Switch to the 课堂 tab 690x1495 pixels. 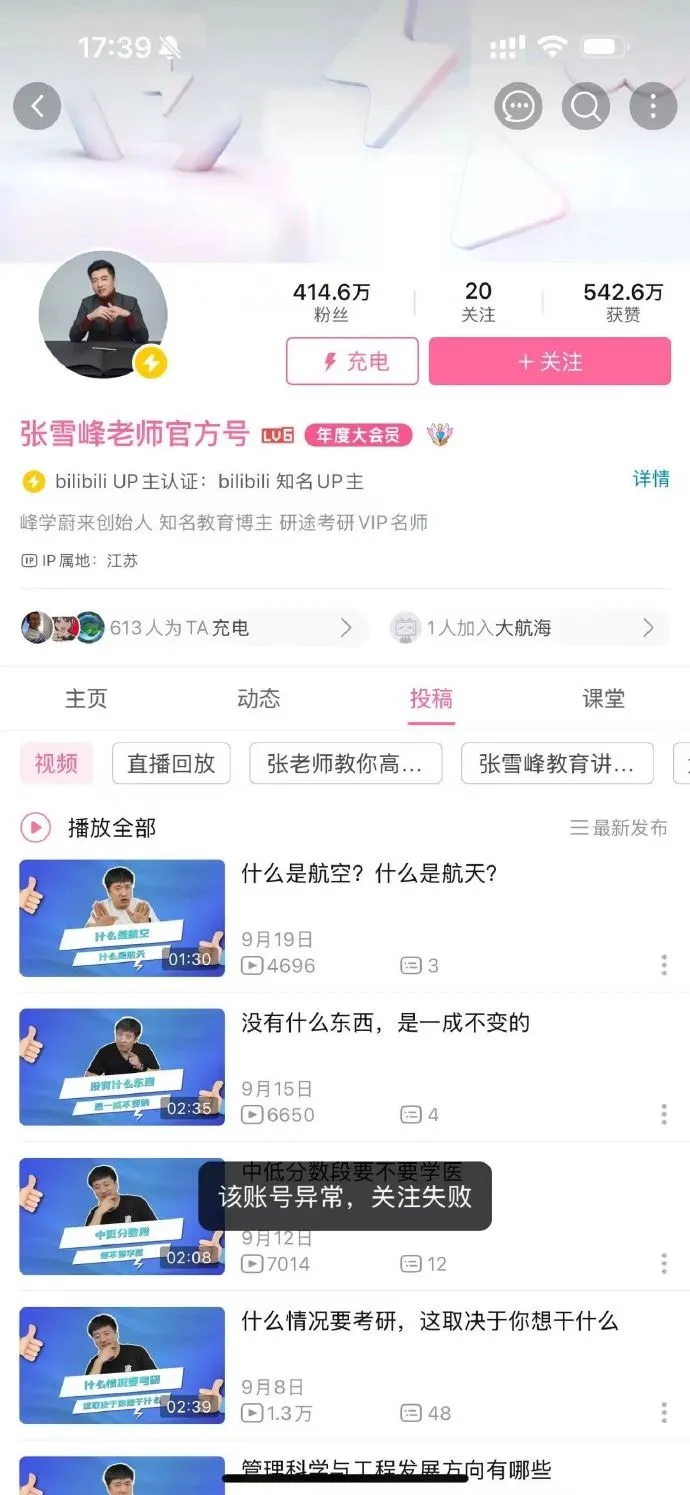click(604, 699)
